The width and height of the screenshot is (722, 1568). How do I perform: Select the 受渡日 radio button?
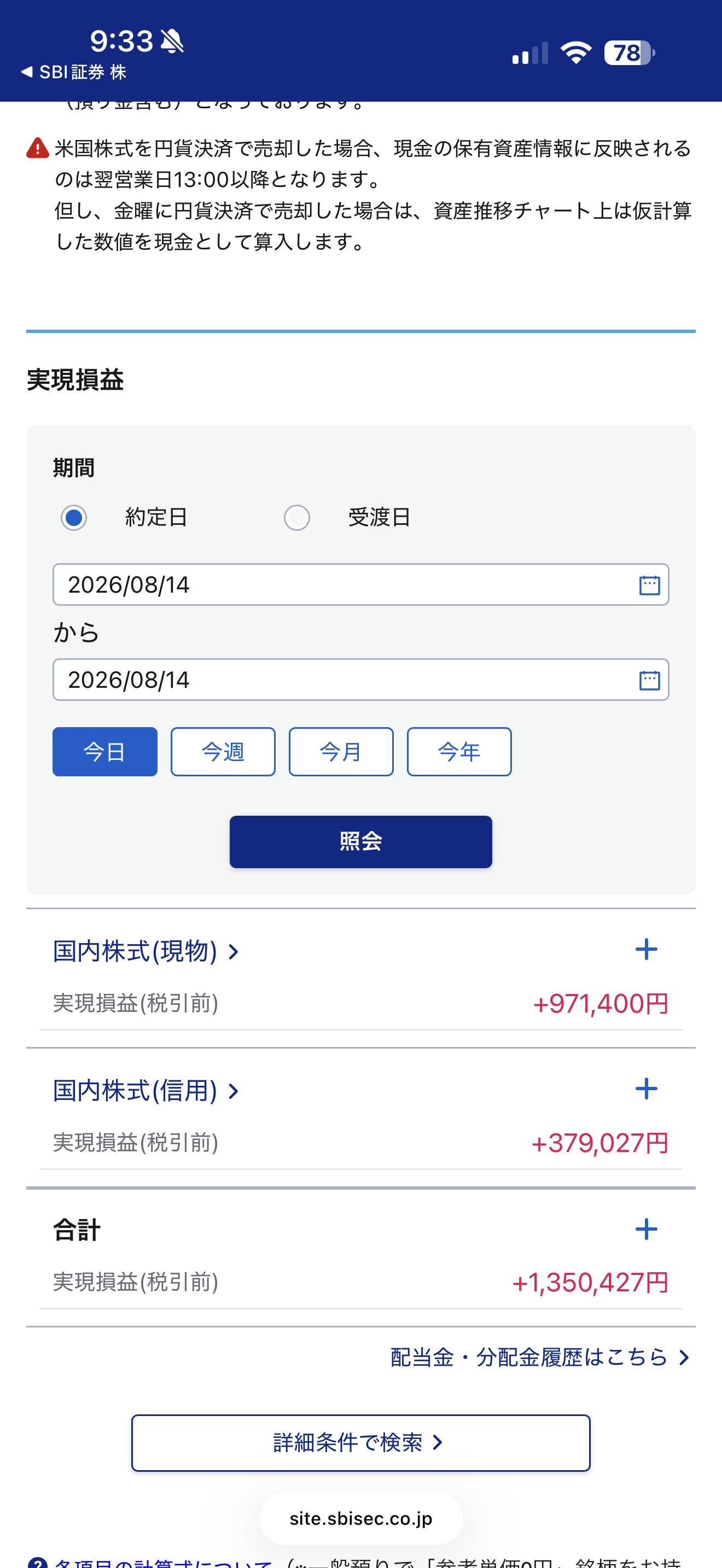pyautogui.click(x=297, y=517)
